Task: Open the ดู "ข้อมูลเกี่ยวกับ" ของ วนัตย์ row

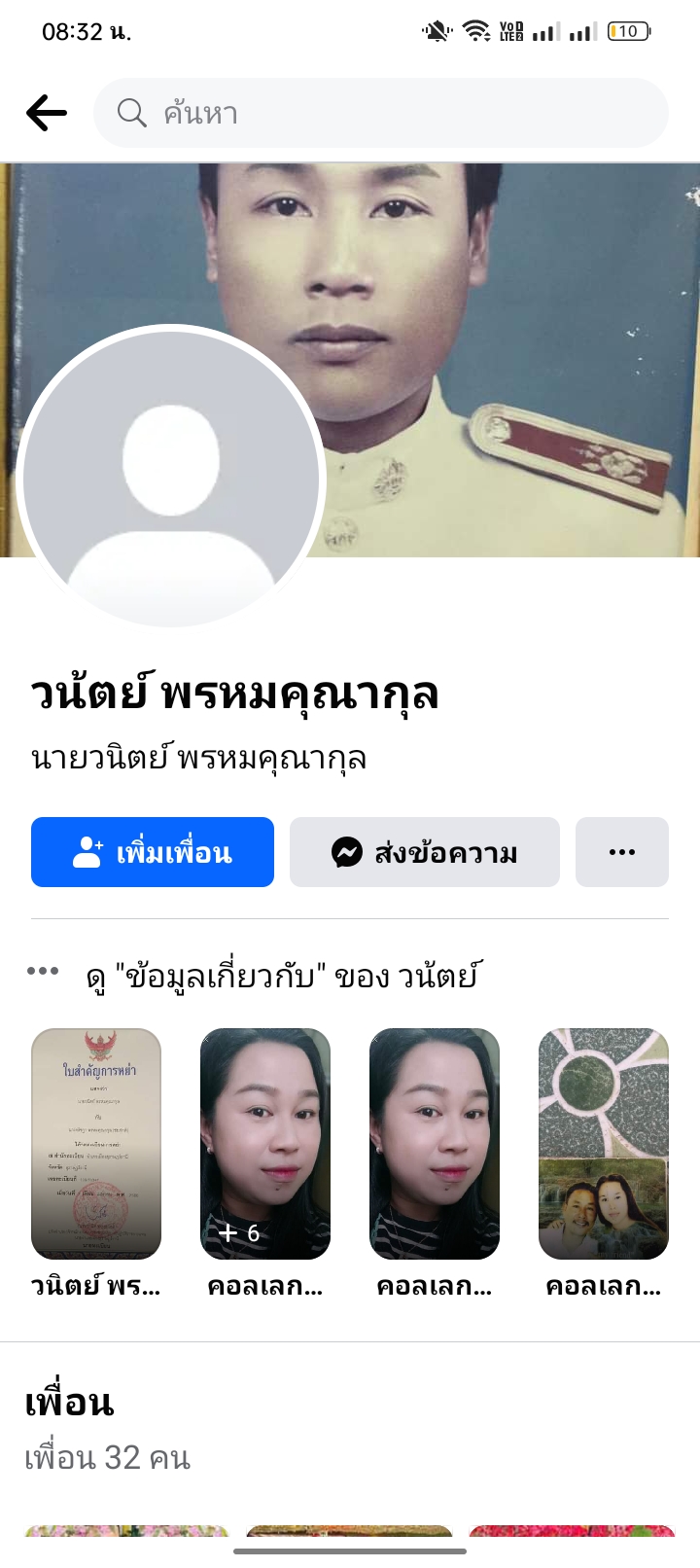Action: pos(282,976)
